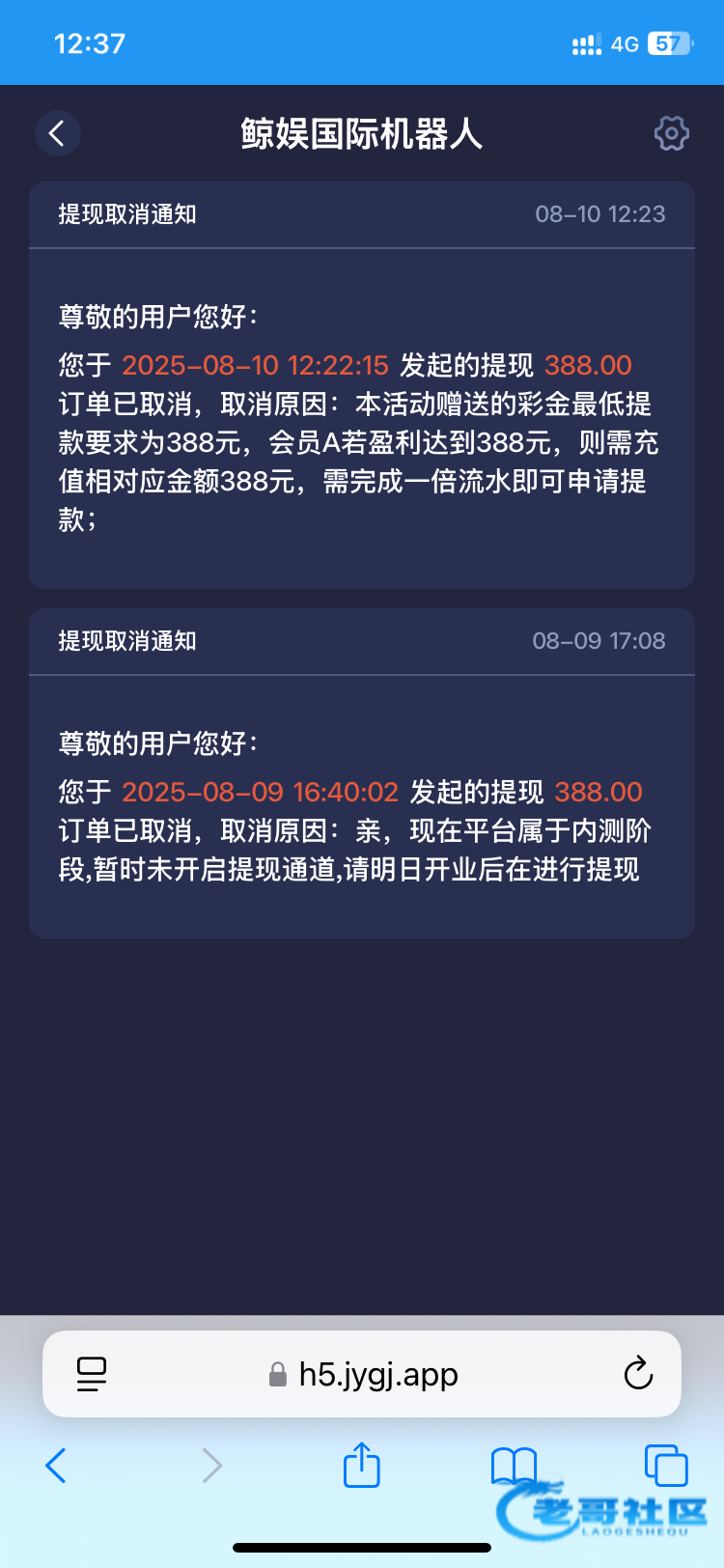Open Safari page settings menu icon
This screenshot has height=1568, width=724.
tap(92, 1374)
